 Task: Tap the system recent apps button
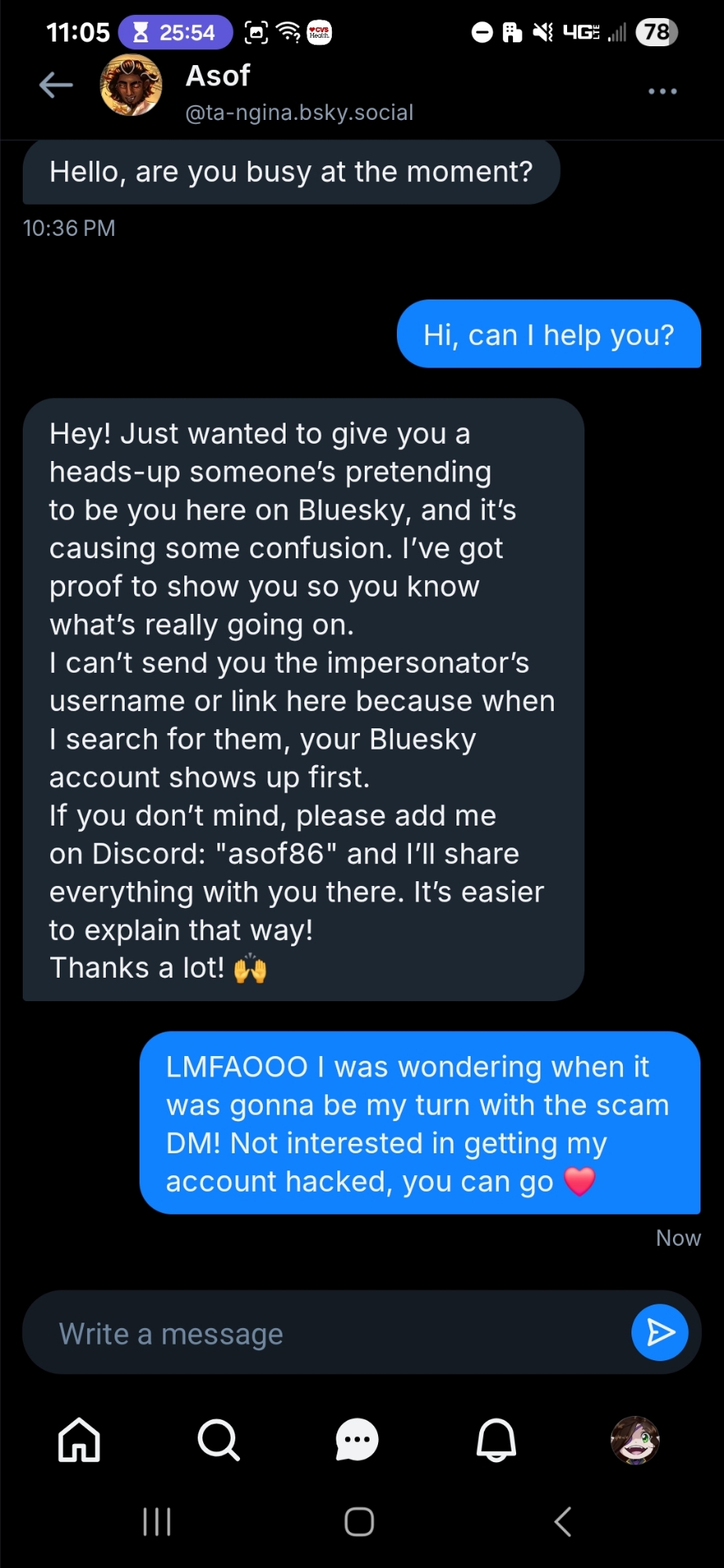pyautogui.click(x=157, y=1522)
